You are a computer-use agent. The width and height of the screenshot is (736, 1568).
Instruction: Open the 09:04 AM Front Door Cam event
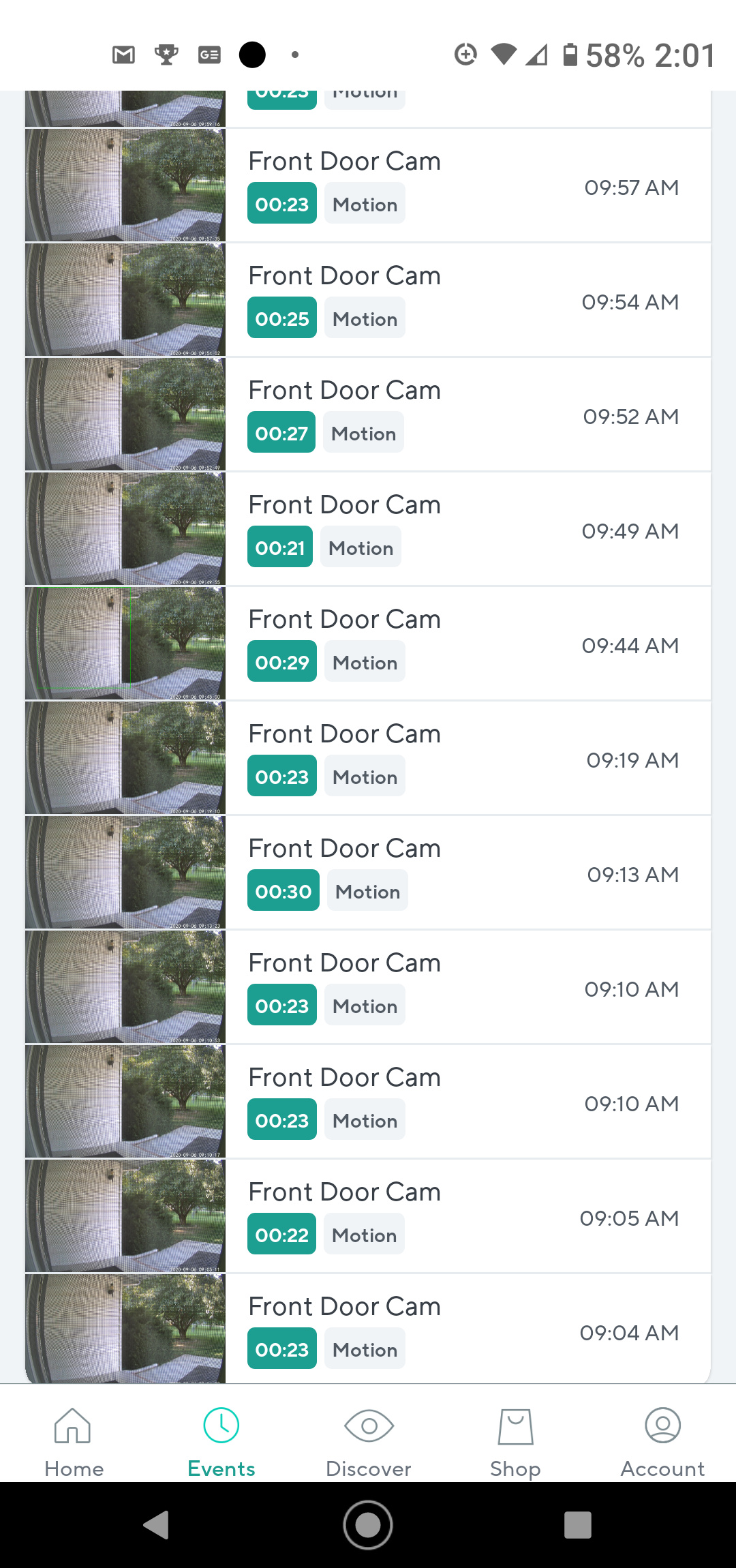467,1329
